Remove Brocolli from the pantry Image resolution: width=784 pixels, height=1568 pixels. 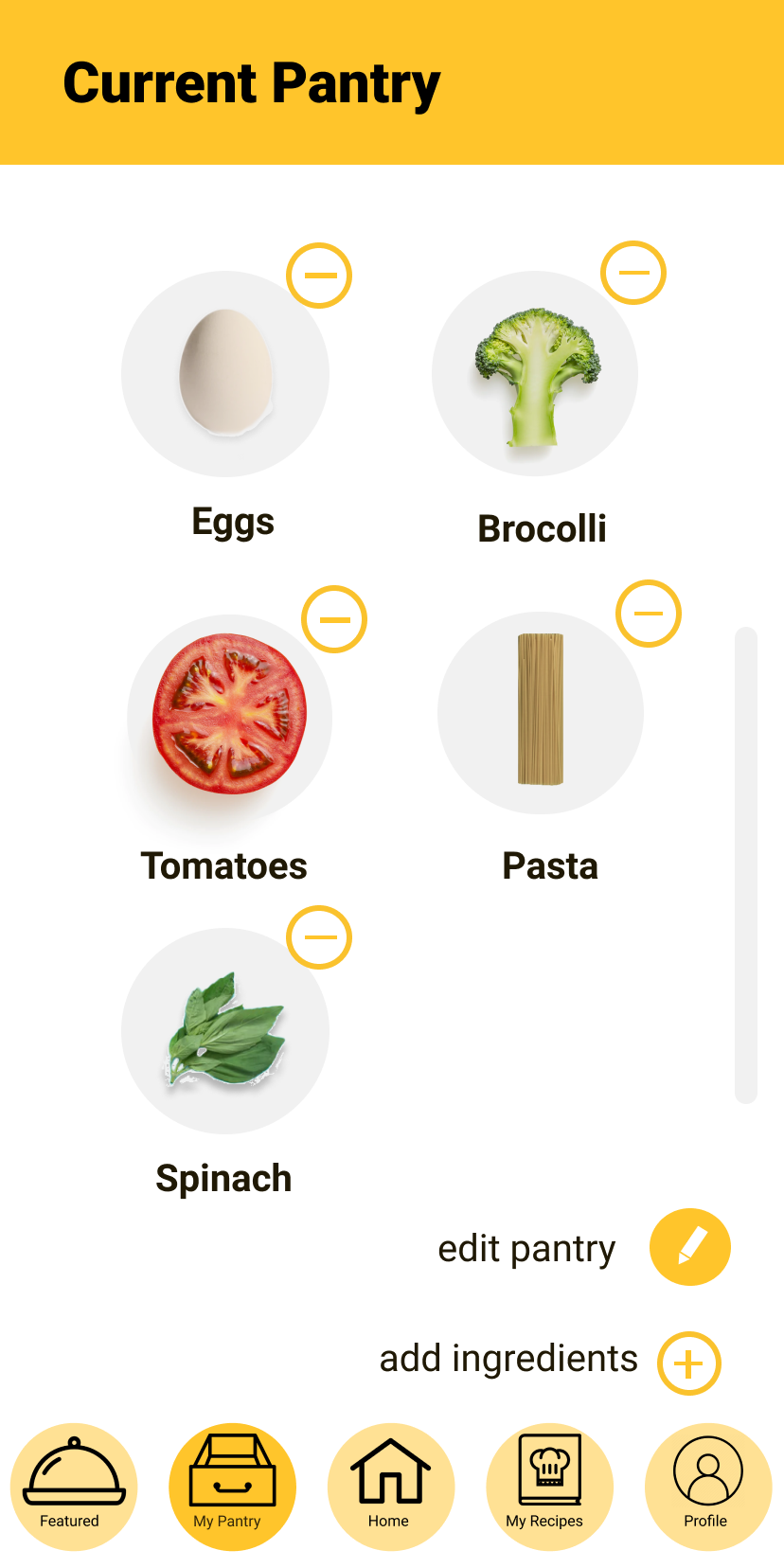tap(633, 273)
